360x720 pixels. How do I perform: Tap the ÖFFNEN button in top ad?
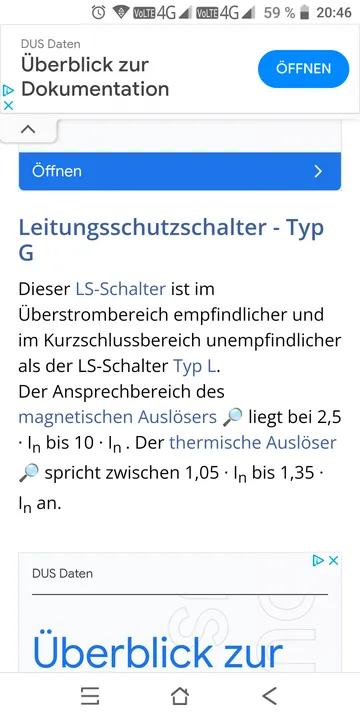pyautogui.click(x=304, y=69)
